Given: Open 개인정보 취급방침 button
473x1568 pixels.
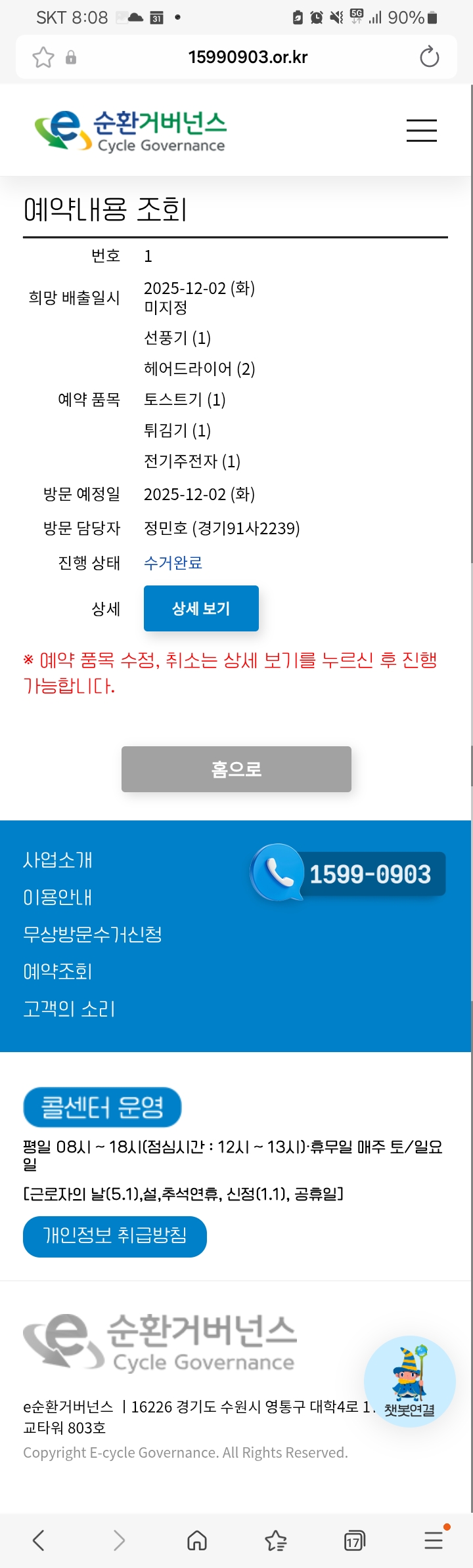Looking at the screenshot, I should (115, 1236).
